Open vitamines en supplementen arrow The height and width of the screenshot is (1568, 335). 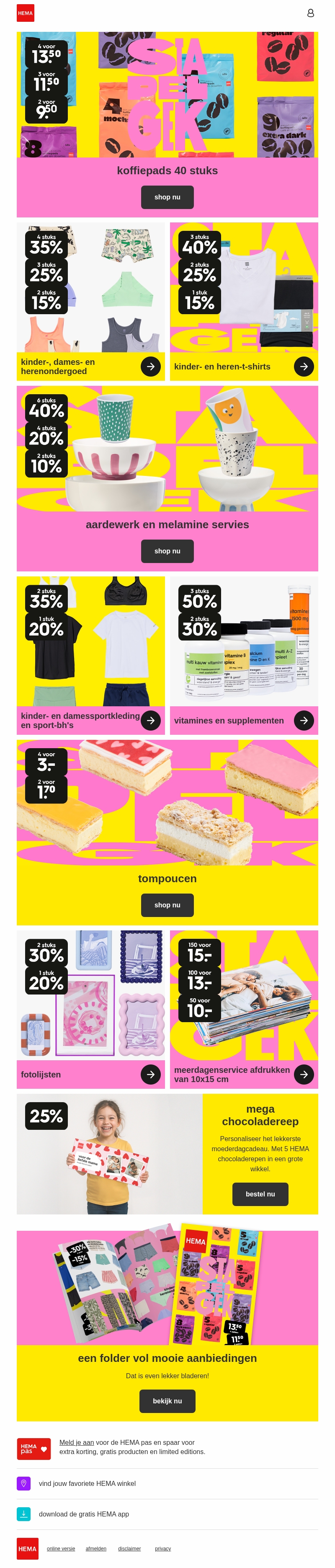[304, 720]
